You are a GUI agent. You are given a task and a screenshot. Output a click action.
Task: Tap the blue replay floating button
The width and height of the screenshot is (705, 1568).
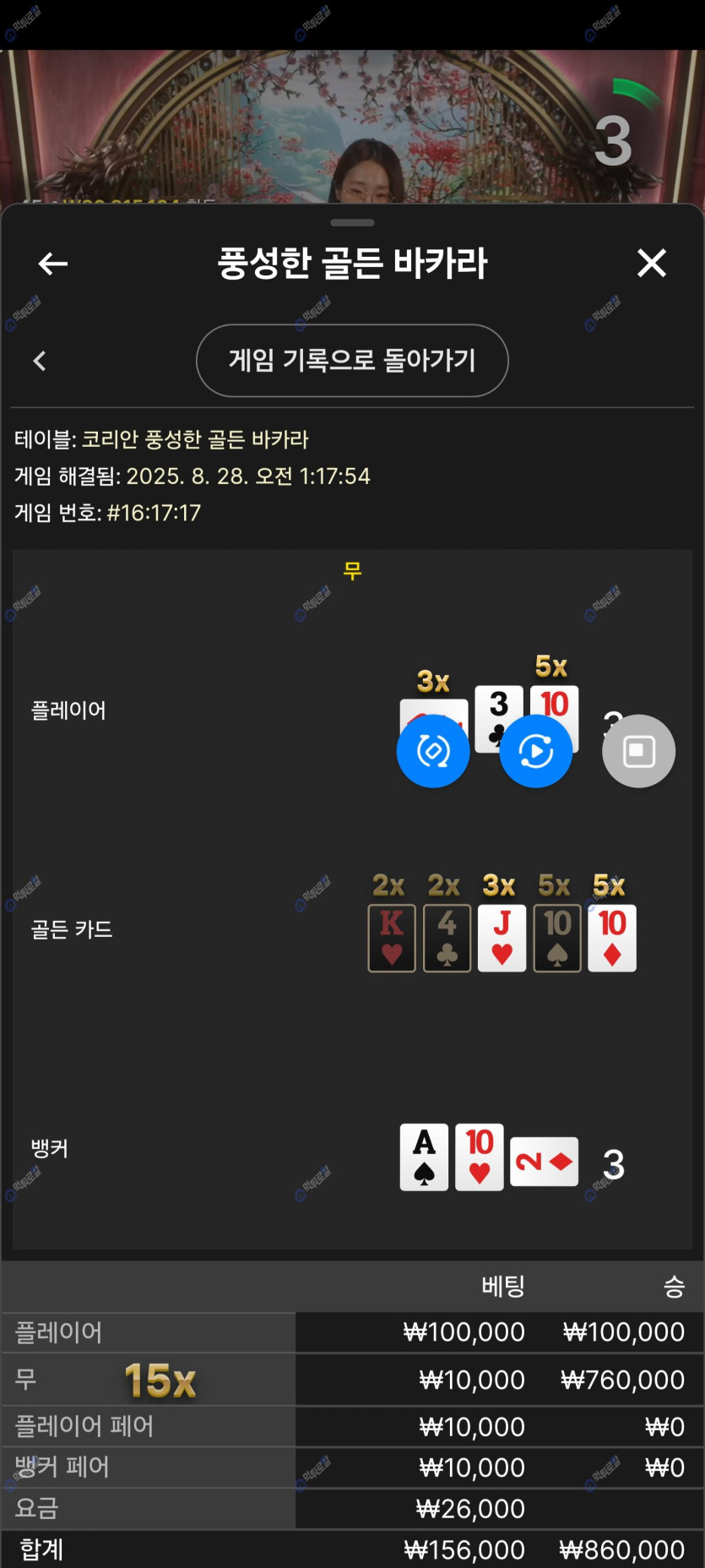pos(536,751)
